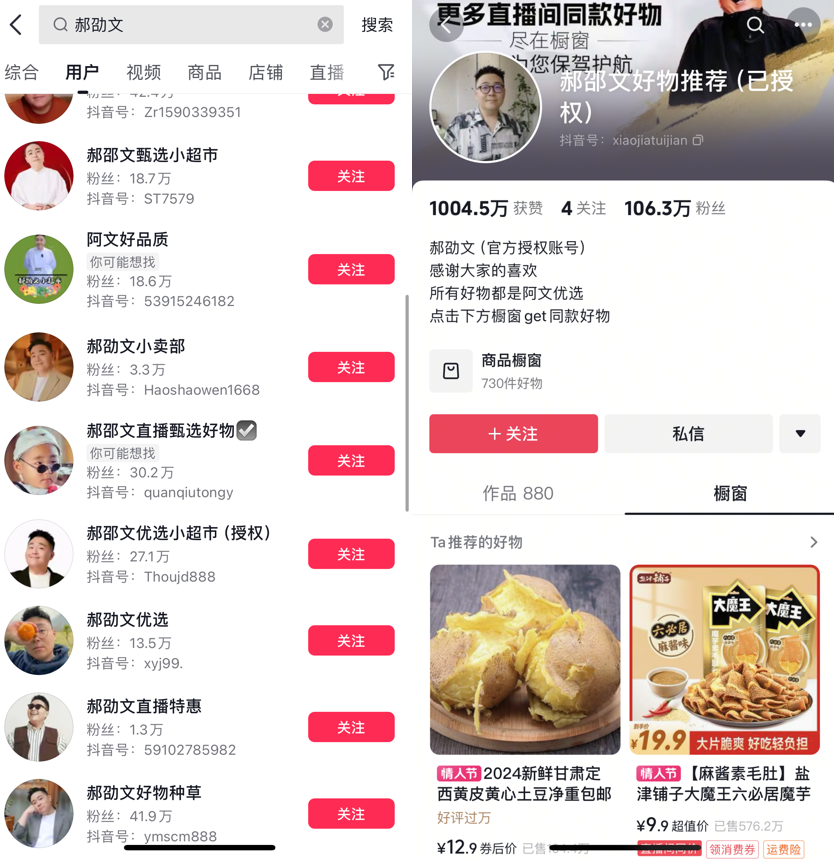
Task: Switch to the 商品 tab
Action: click(205, 72)
